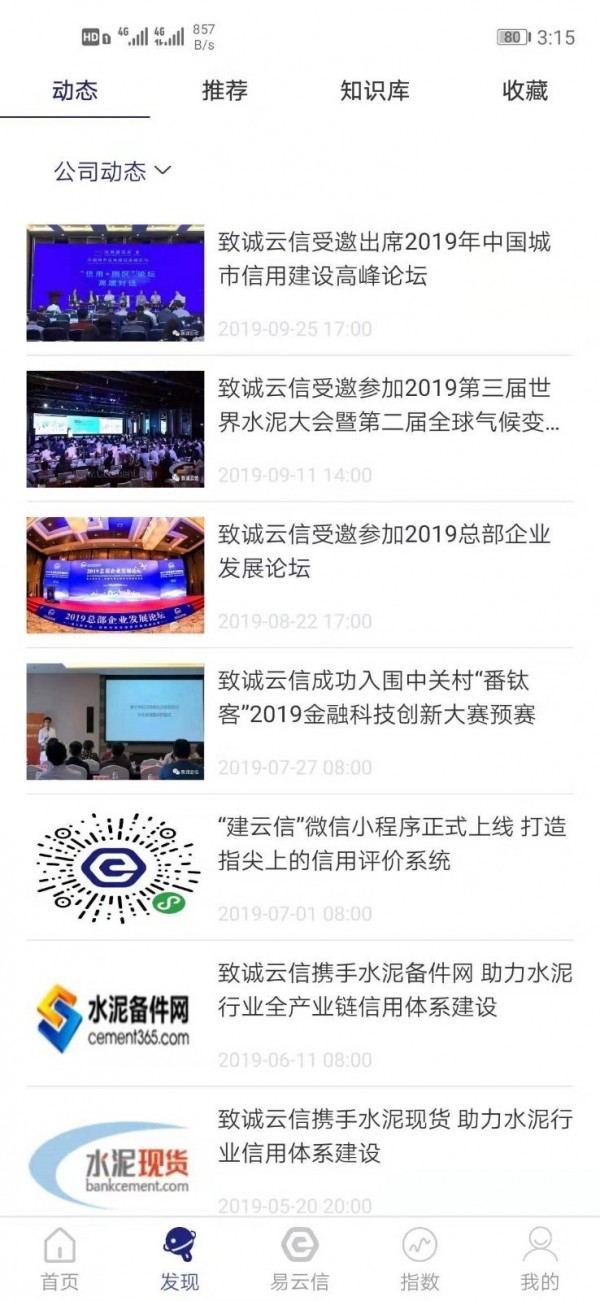Image resolution: width=600 pixels, height=1301 pixels.
Task: Open article about 2019年中国城市信用建设高峰论坛
Action: [x=300, y=283]
